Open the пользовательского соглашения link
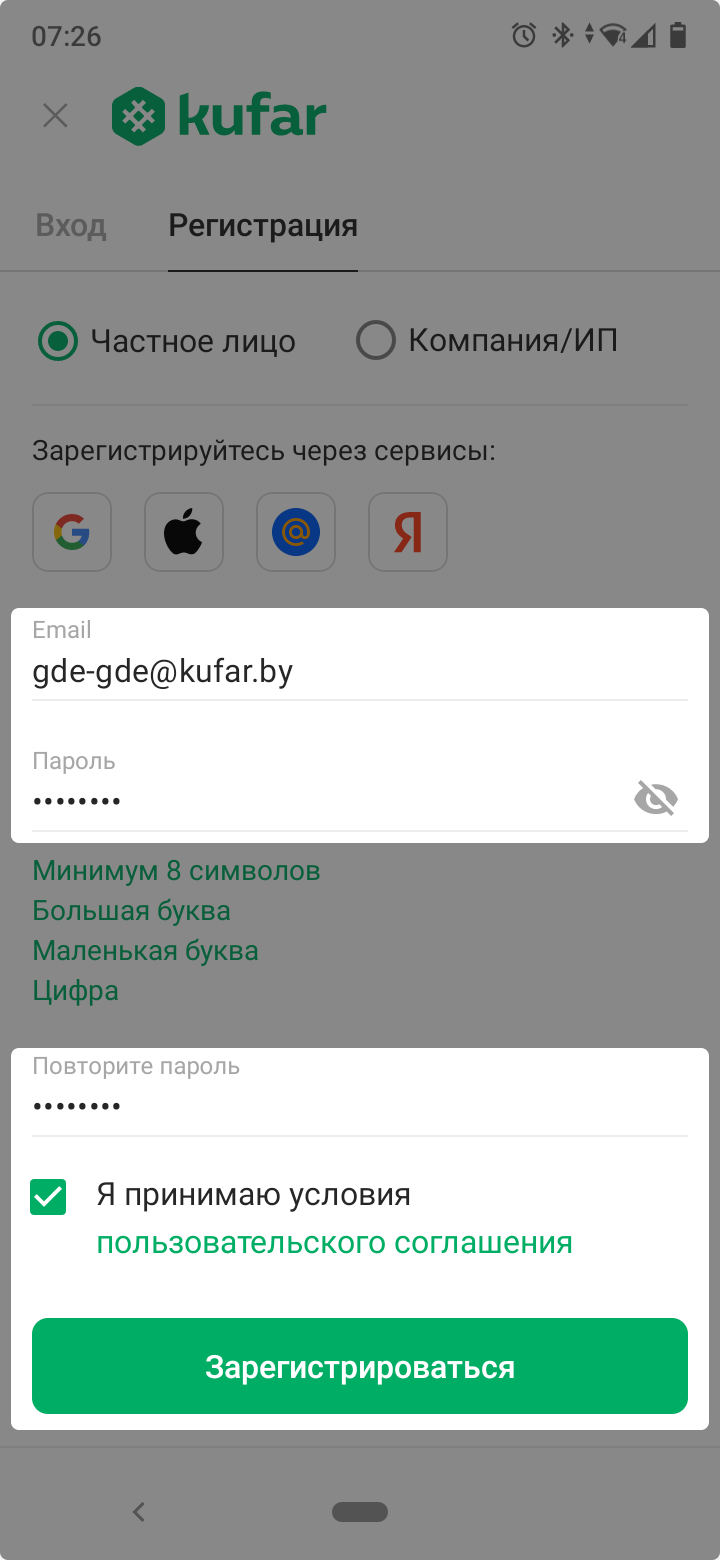Image resolution: width=720 pixels, height=1560 pixels. (334, 1243)
